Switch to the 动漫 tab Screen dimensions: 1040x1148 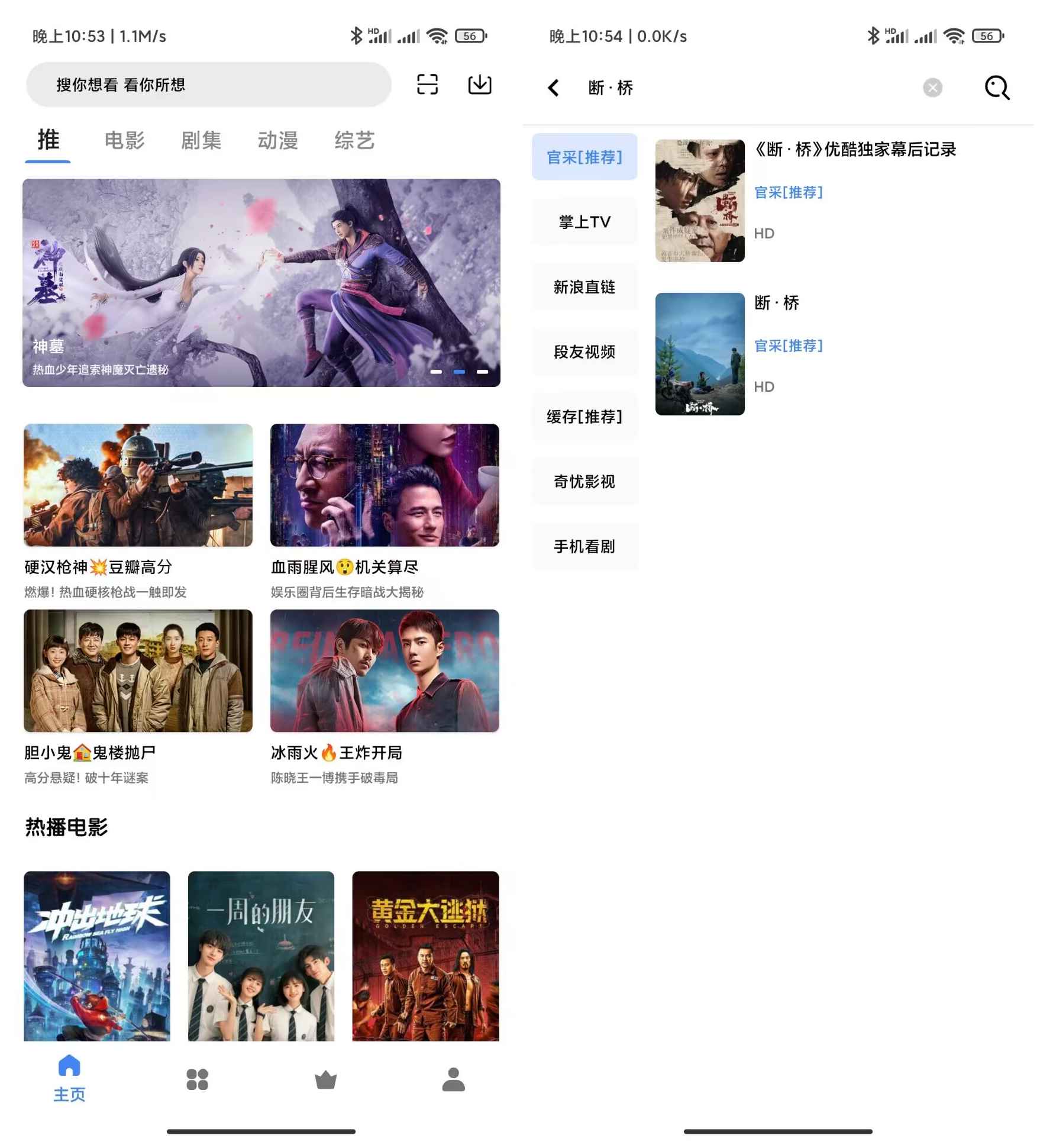click(x=277, y=141)
